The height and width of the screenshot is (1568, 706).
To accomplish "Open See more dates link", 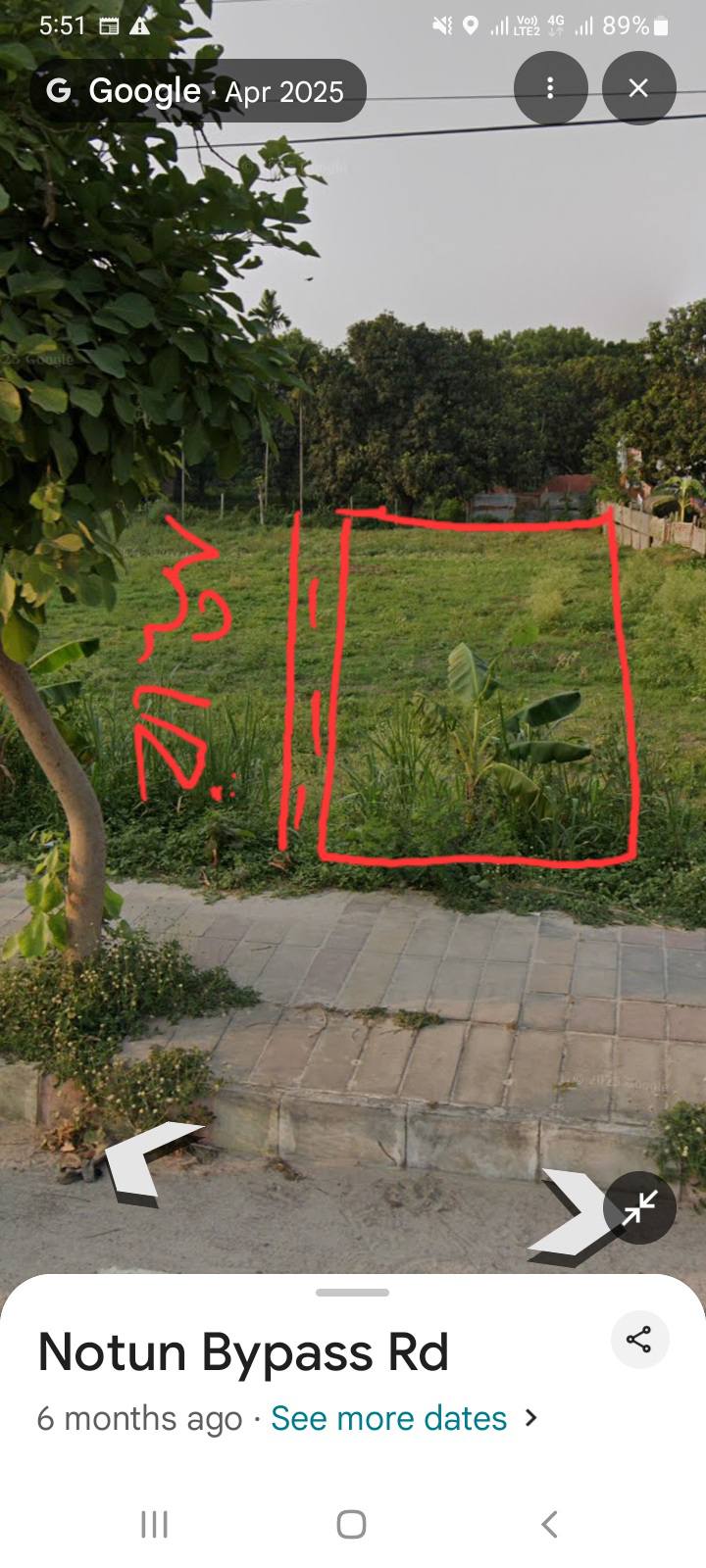I will (x=389, y=1418).
